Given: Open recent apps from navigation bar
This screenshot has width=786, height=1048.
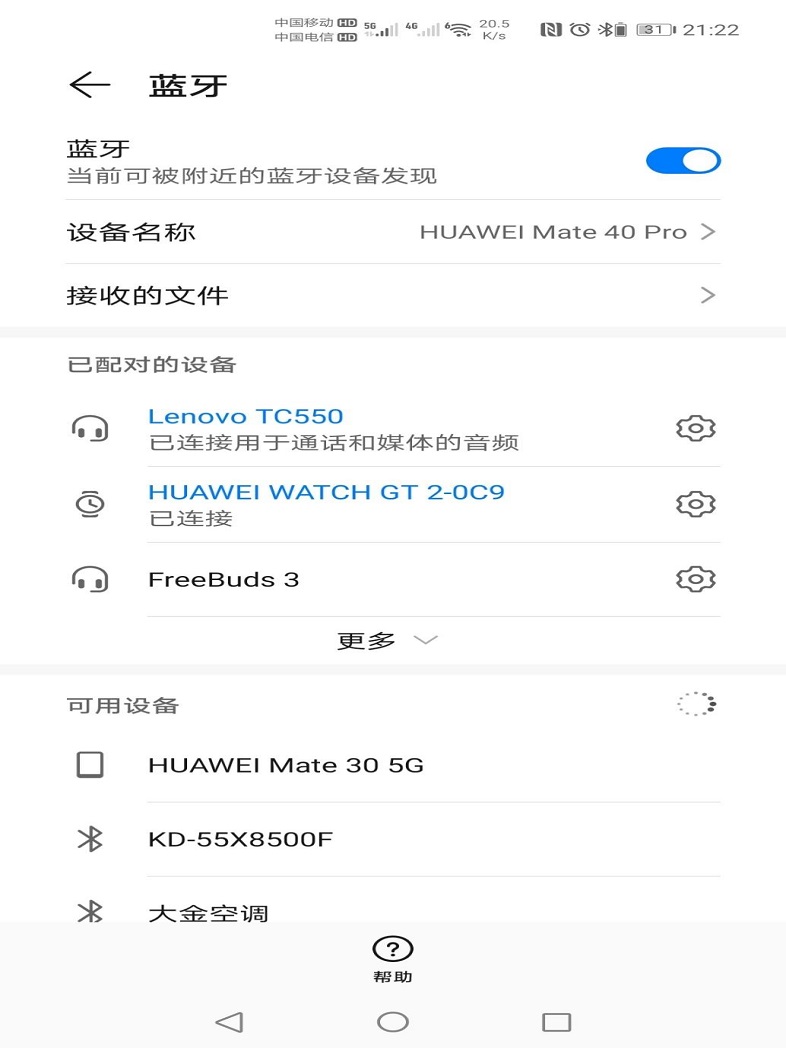Looking at the screenshot, I should click(556, 1022).
